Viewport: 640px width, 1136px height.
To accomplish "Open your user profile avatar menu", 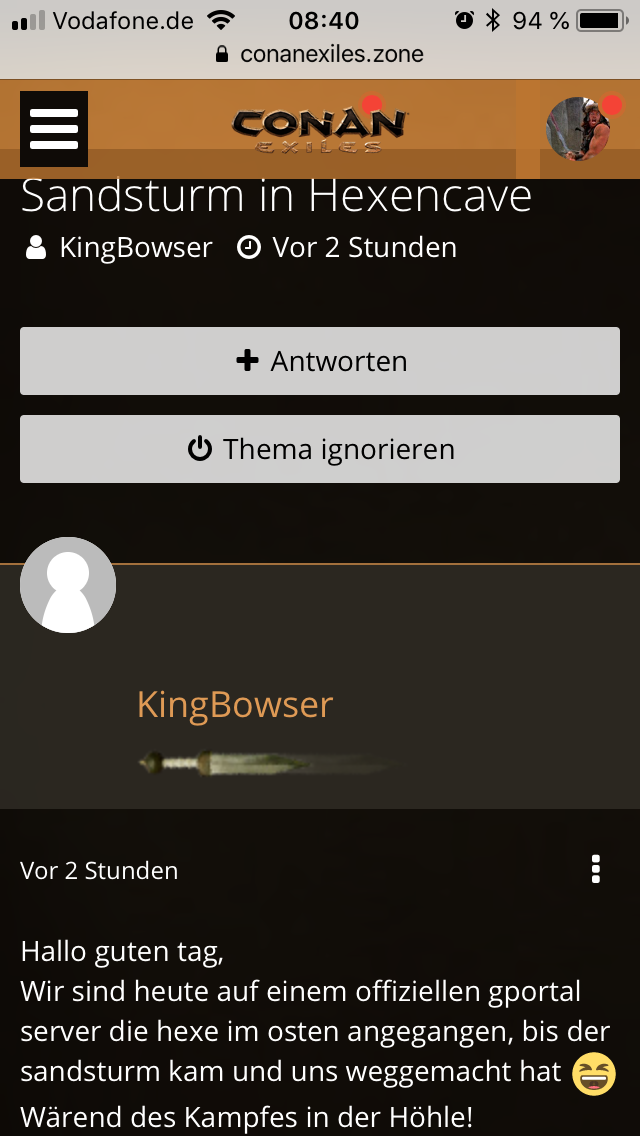I will (579, 129).
